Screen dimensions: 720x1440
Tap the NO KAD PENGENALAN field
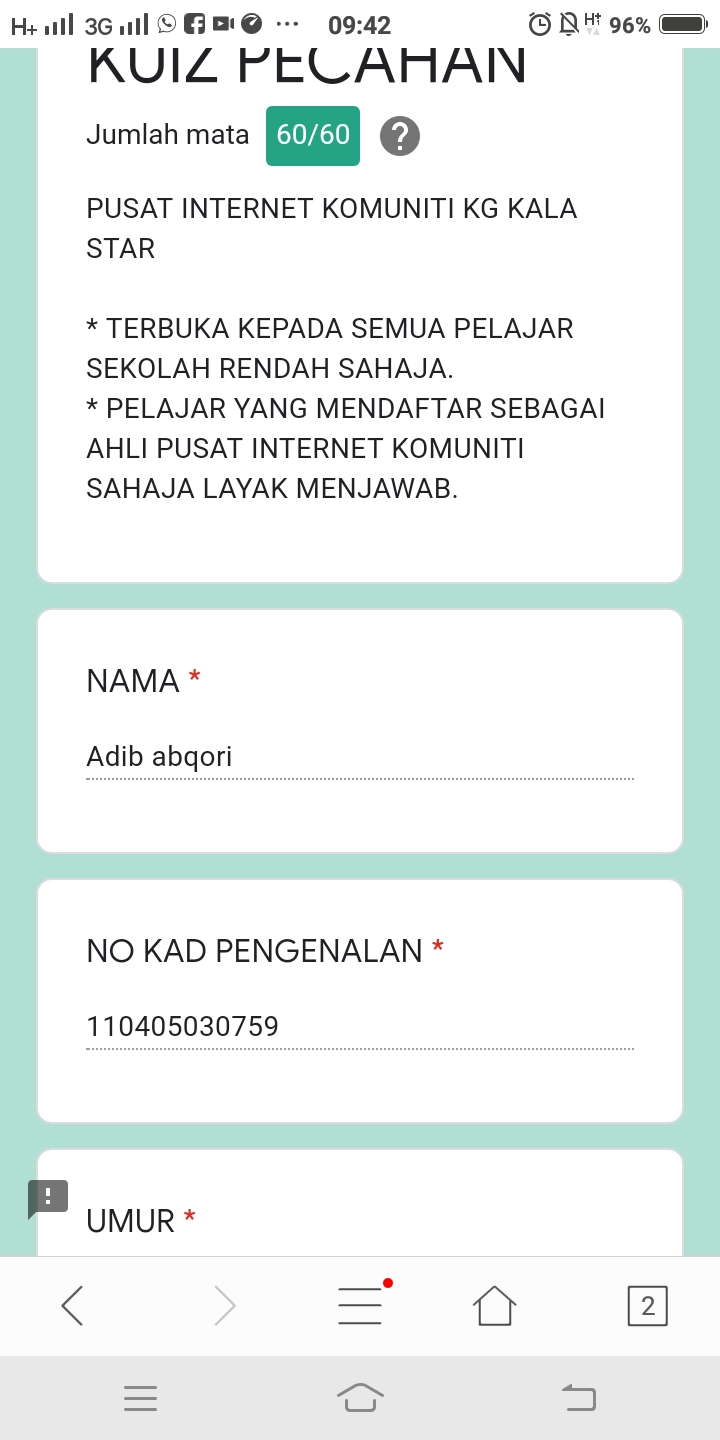tap(360, 1027)
